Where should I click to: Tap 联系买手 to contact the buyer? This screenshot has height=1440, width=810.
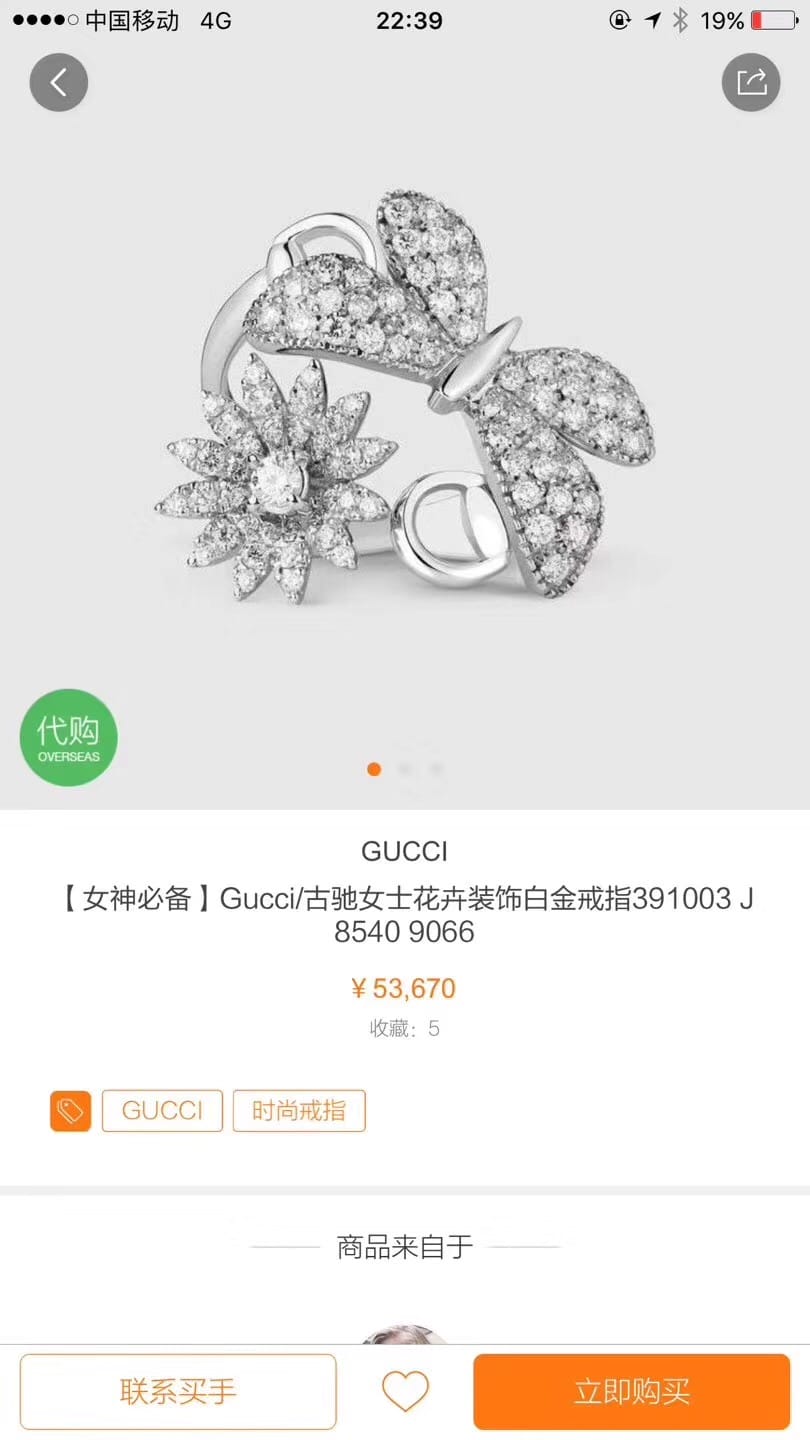(x=178, y=1391)
